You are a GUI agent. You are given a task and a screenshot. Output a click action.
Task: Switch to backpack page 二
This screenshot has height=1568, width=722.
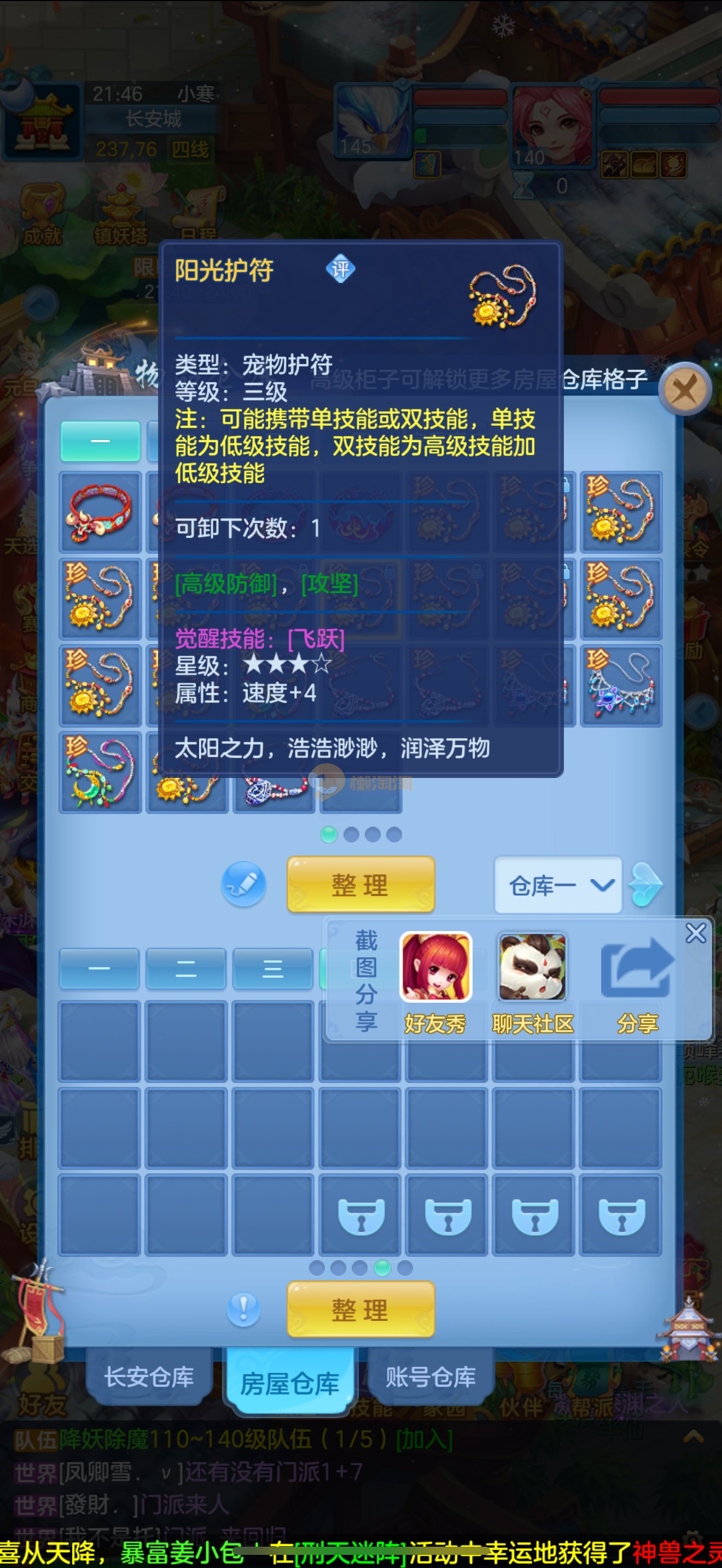(185, 968)
